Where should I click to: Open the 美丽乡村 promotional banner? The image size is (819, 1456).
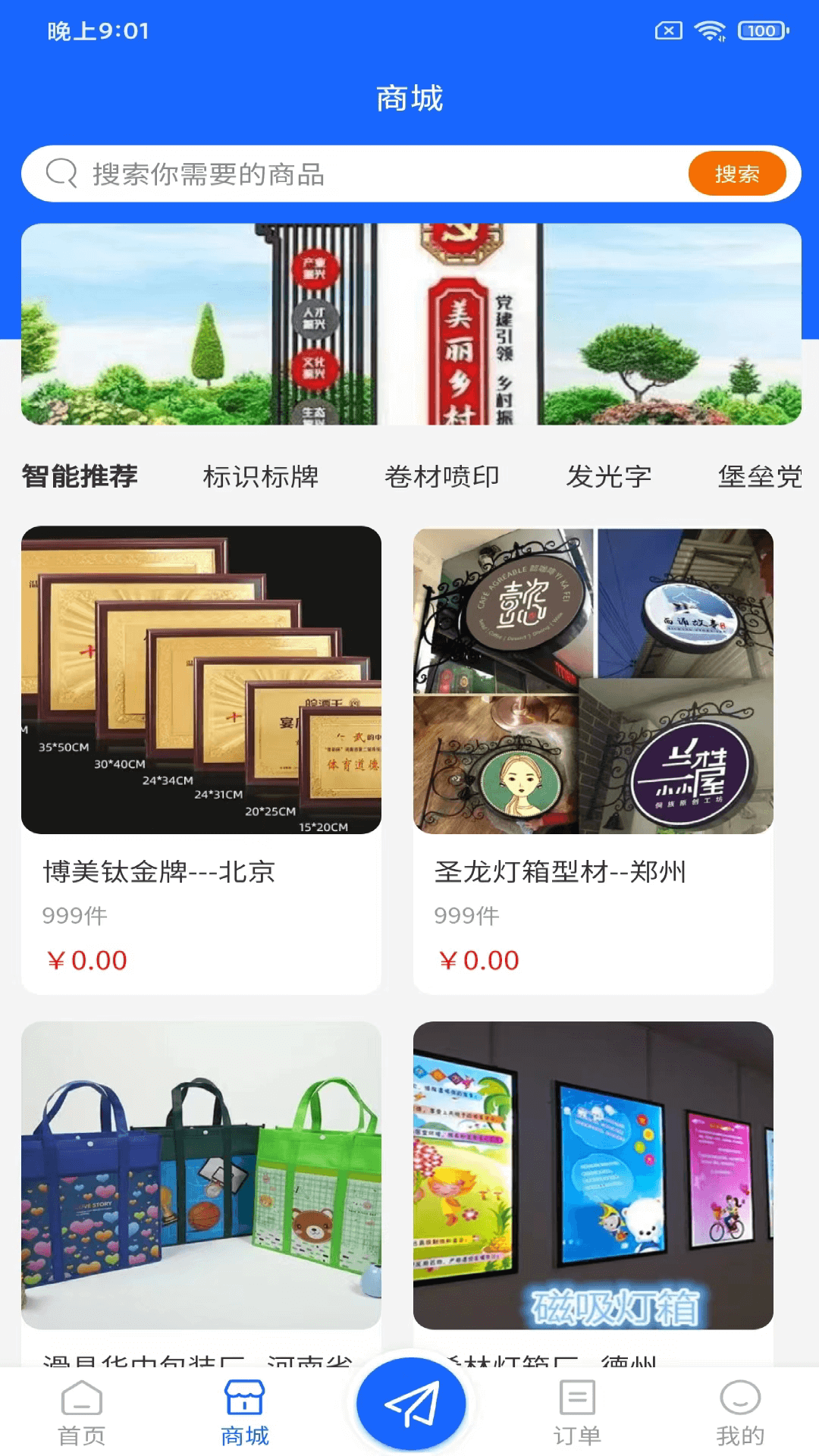tap(411, 324)
